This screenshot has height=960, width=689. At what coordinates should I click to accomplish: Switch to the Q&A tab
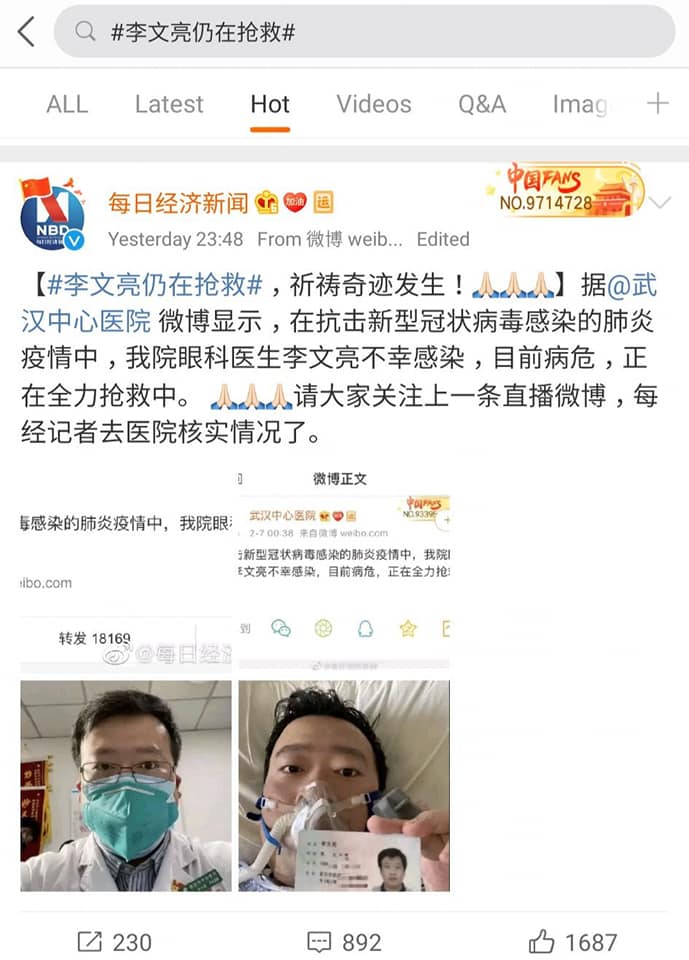coord(482,104)
